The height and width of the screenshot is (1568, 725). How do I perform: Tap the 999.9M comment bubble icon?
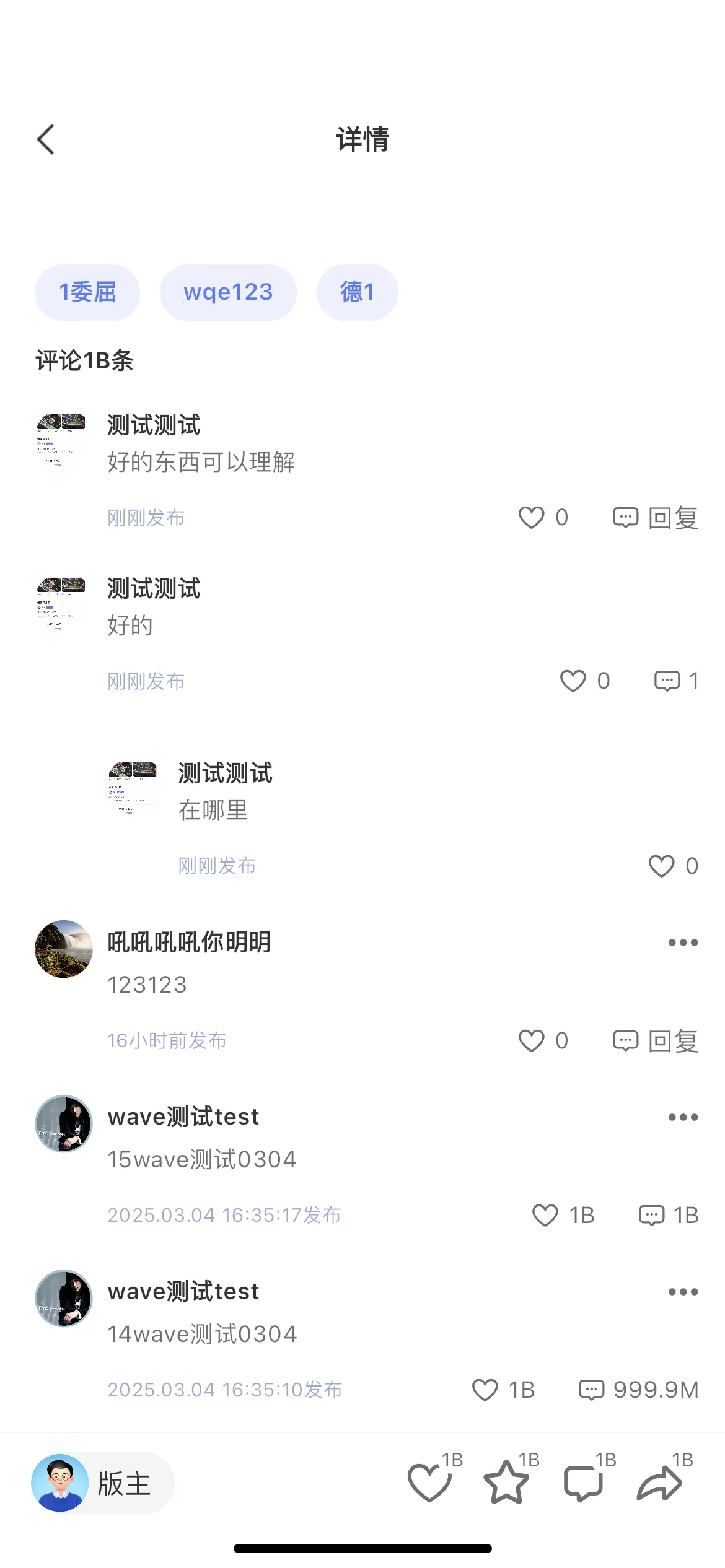(592, 1390)
